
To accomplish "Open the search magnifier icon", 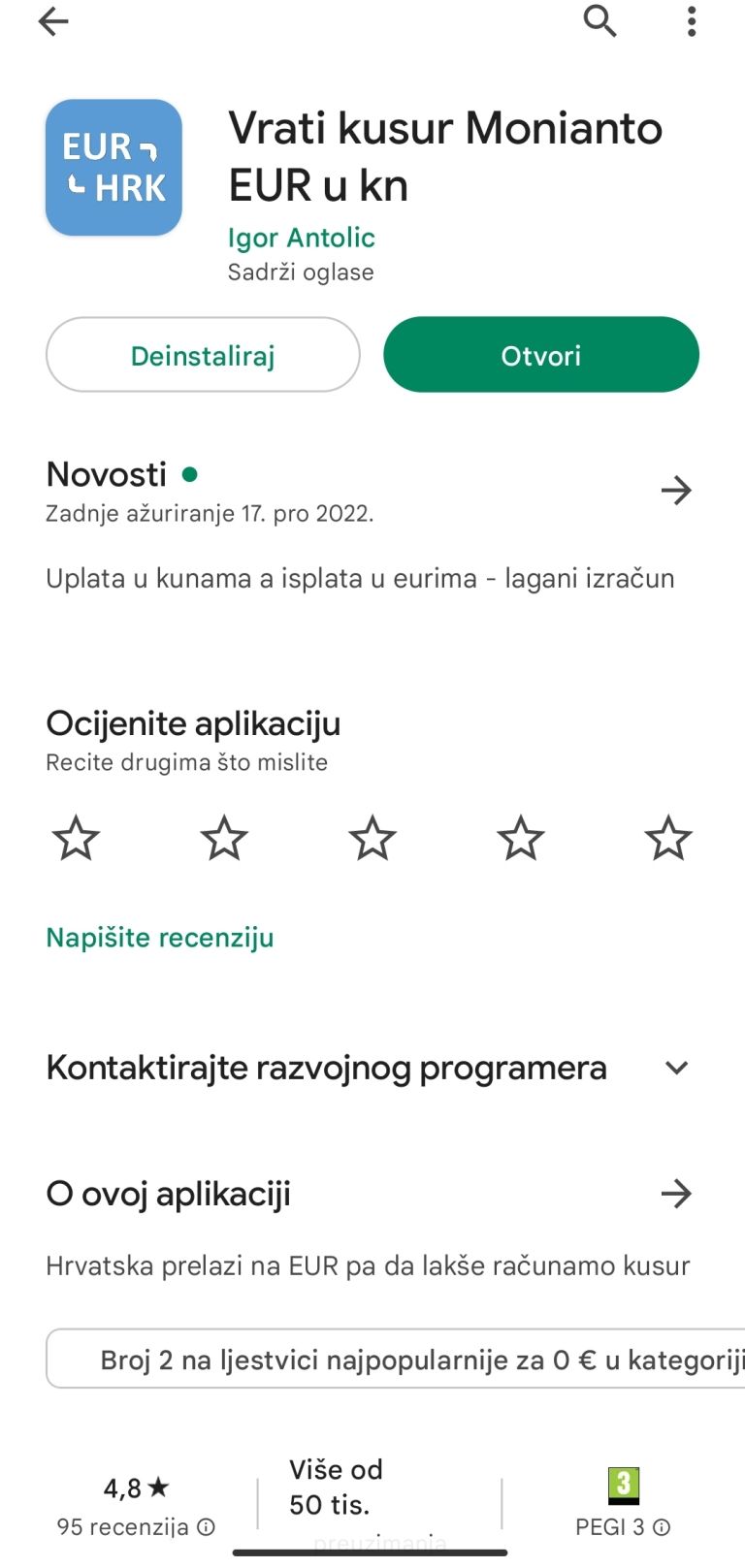I will tap(600, 20).
